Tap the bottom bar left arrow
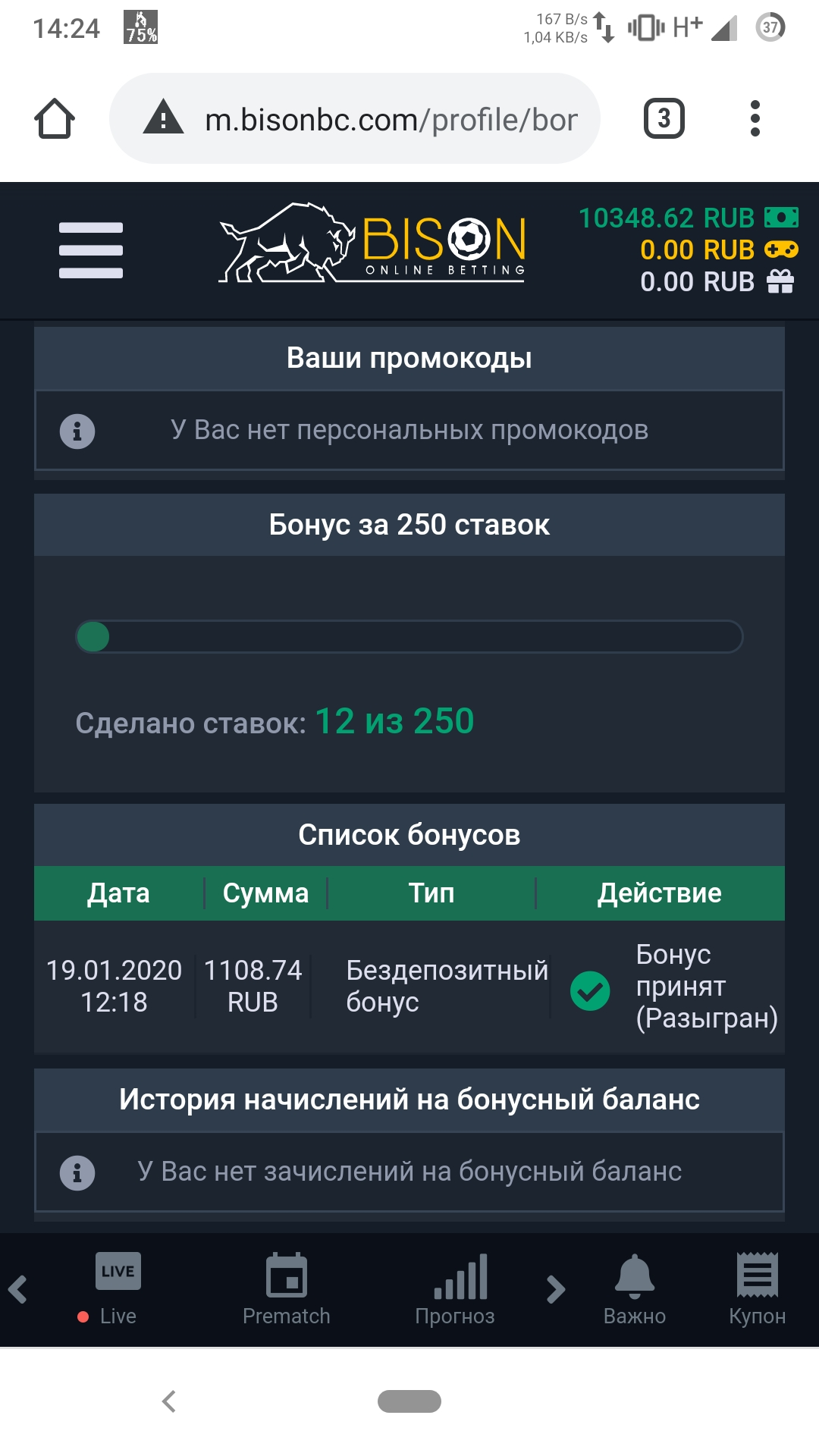This screenshot has height=1456, width=819. [x=18, y=1289]
